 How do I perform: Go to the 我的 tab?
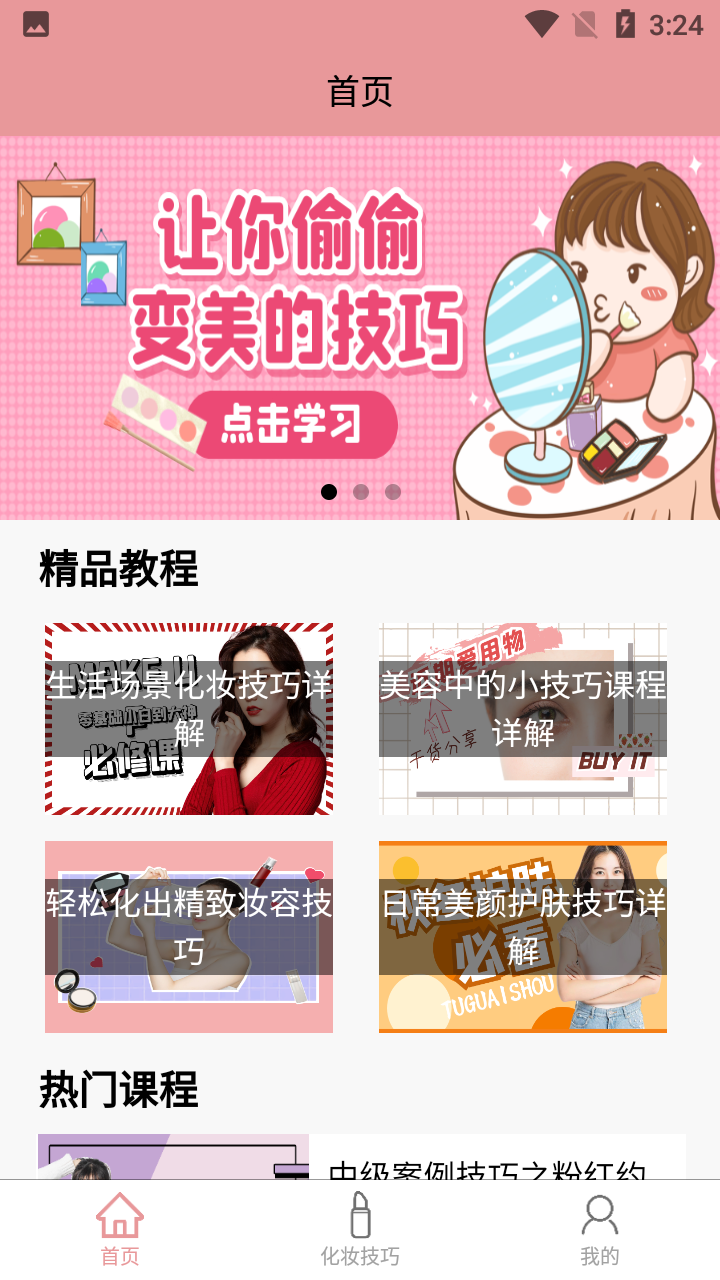(x=600, y=1230)
